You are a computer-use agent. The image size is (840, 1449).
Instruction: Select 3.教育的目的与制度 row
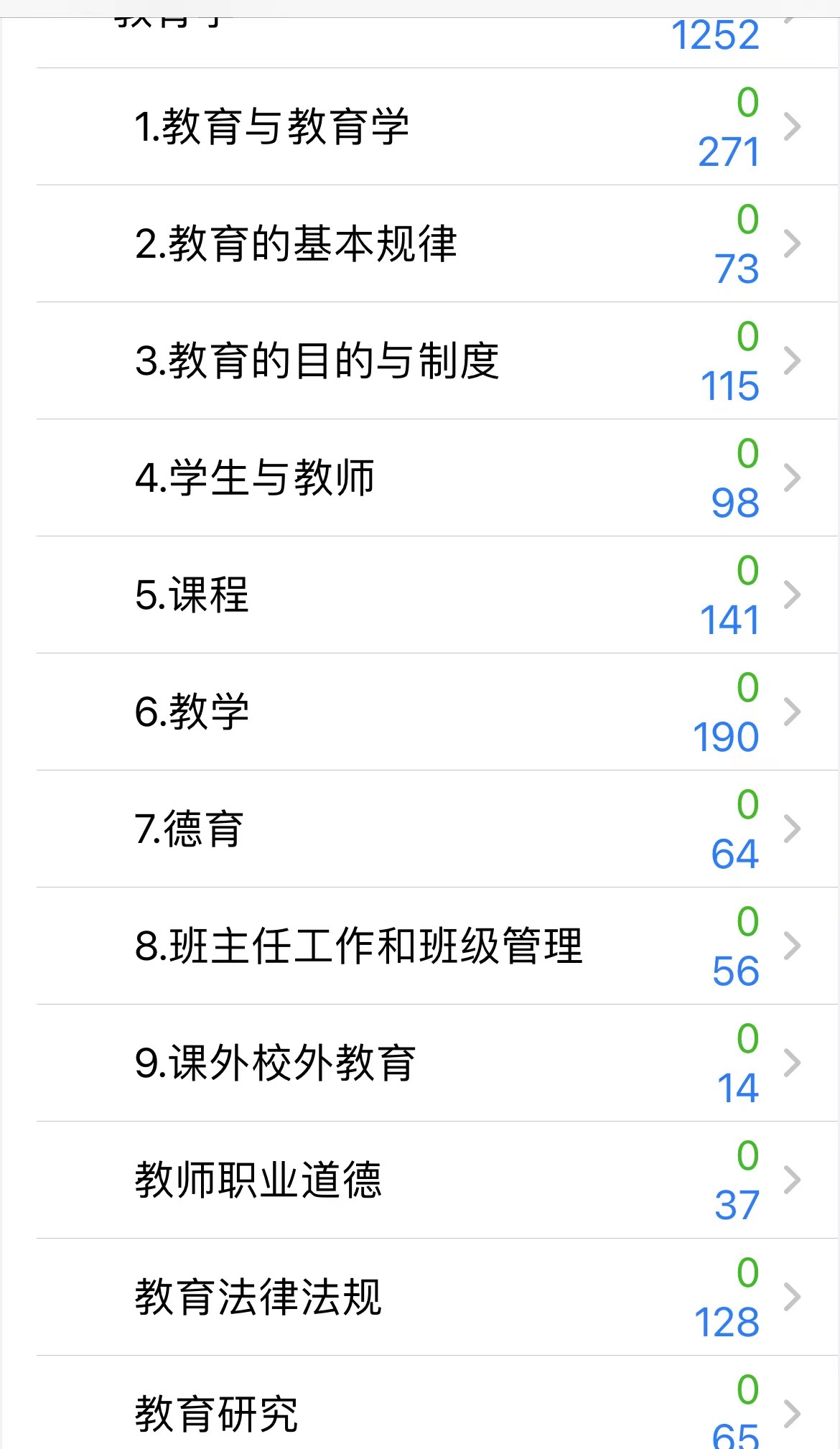(x=437, y=360)
